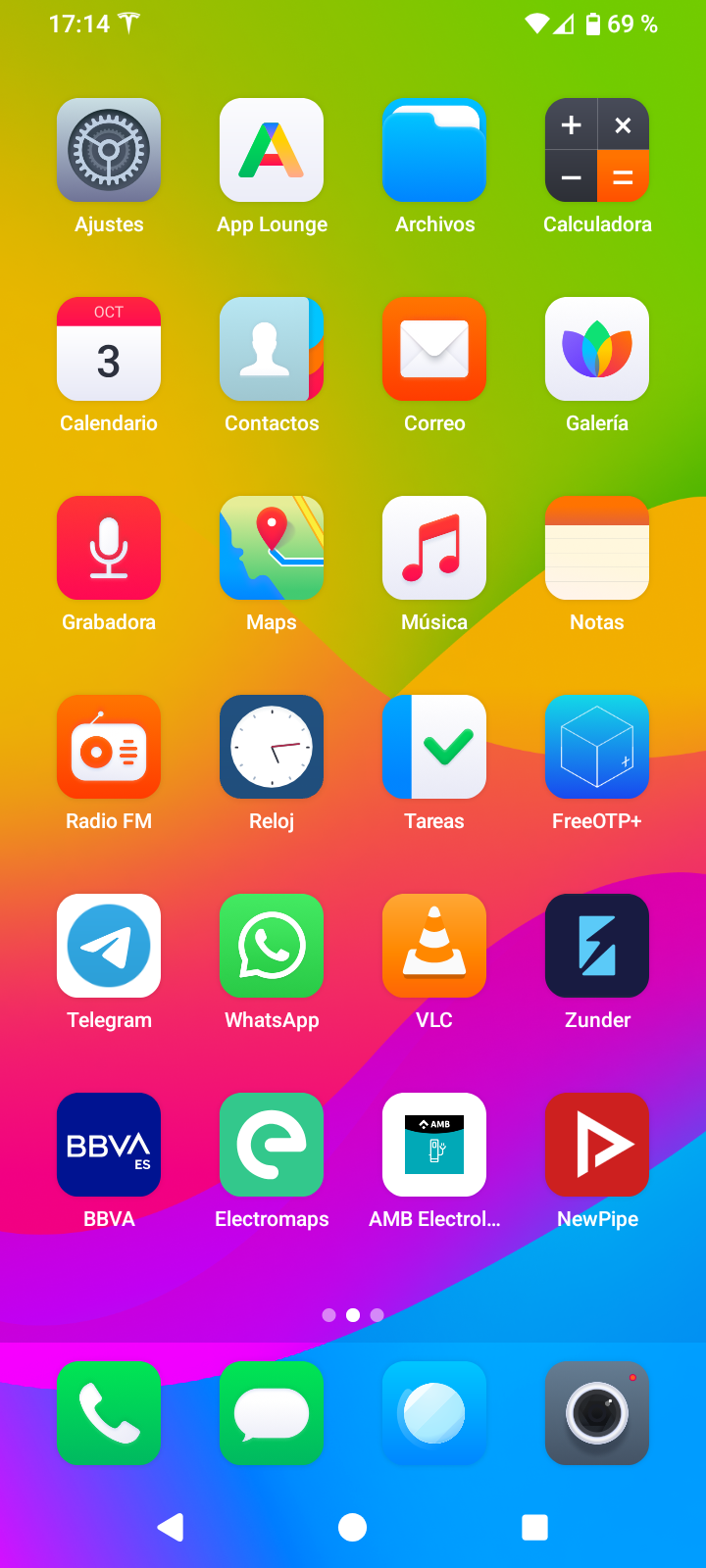Launch the Música player
The height and width of the screenshot is (1568, 706).
click(433, 548)
